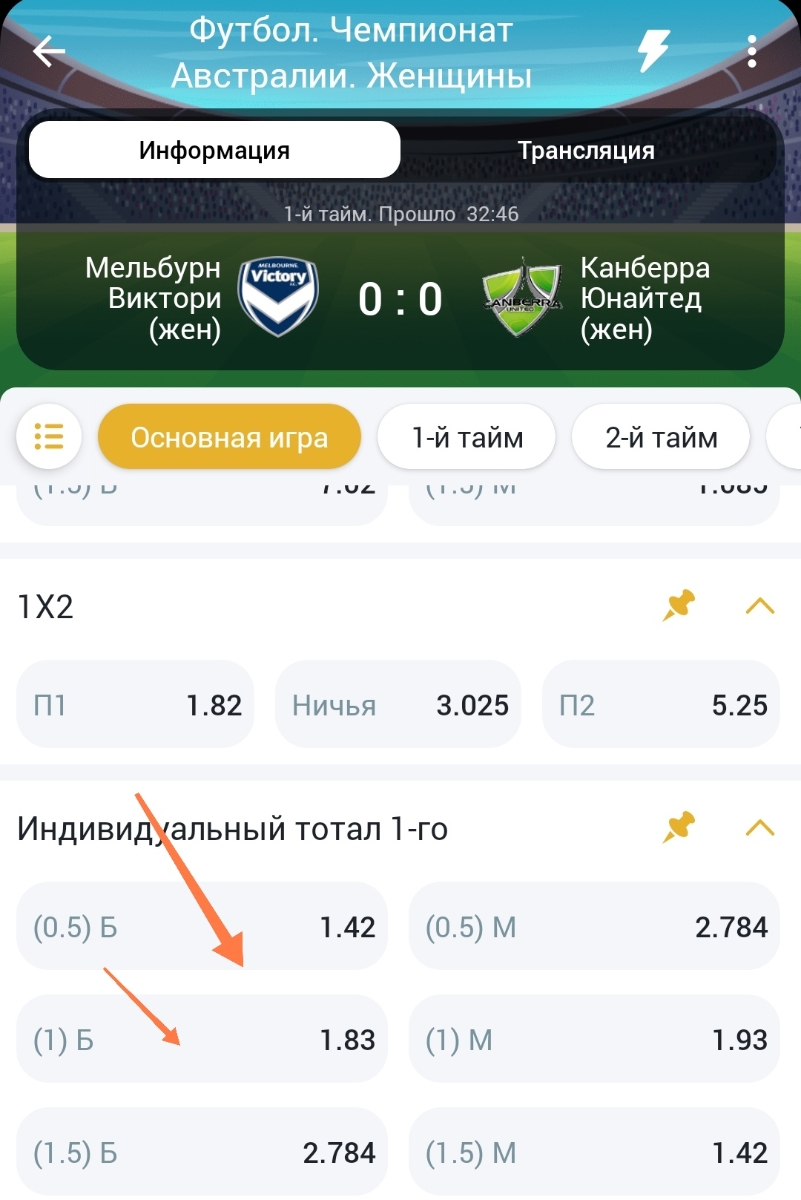Pin the Индивидуальный тотал 1-го market

pos(678,828)
